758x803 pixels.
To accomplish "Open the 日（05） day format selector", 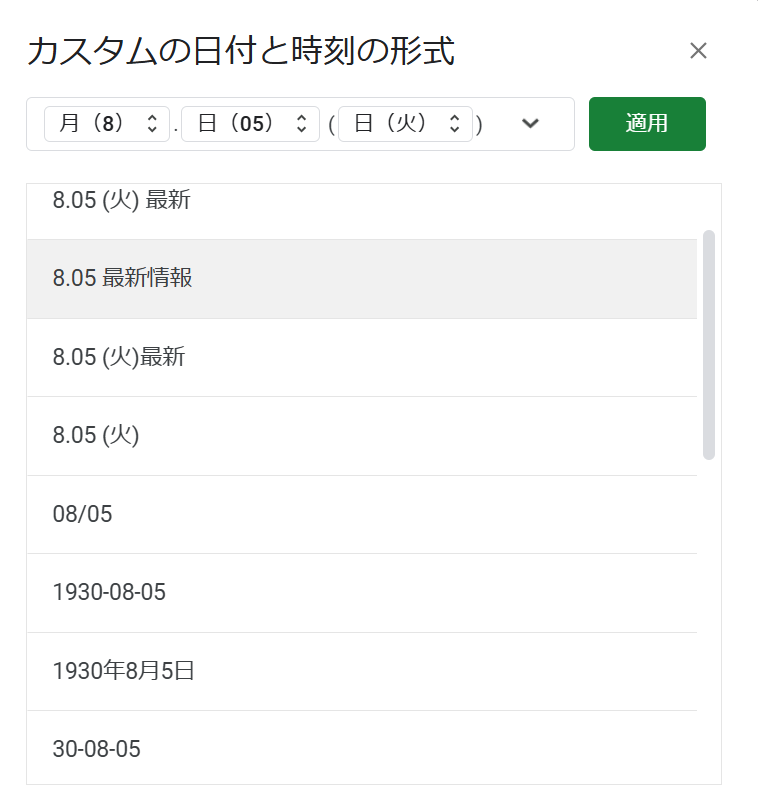I will pos(250,124).
